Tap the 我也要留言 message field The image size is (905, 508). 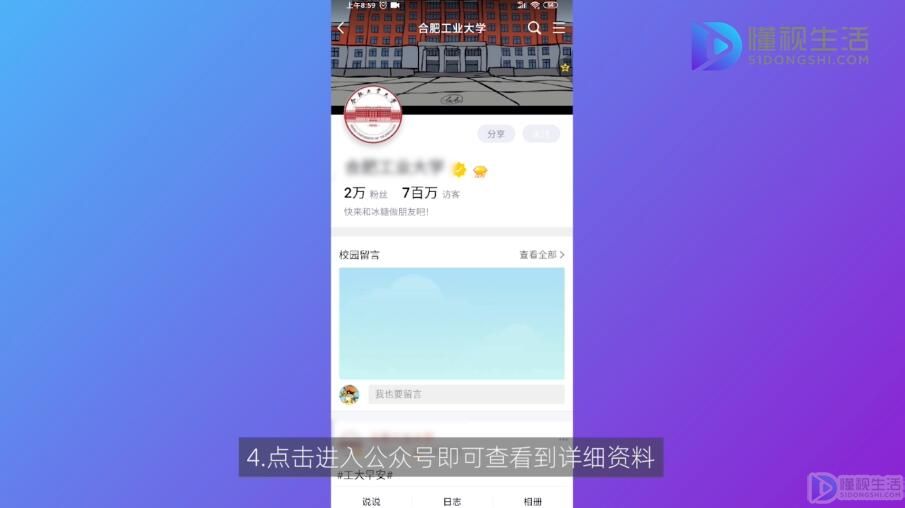pyautogui.click(x=465, y=394)
